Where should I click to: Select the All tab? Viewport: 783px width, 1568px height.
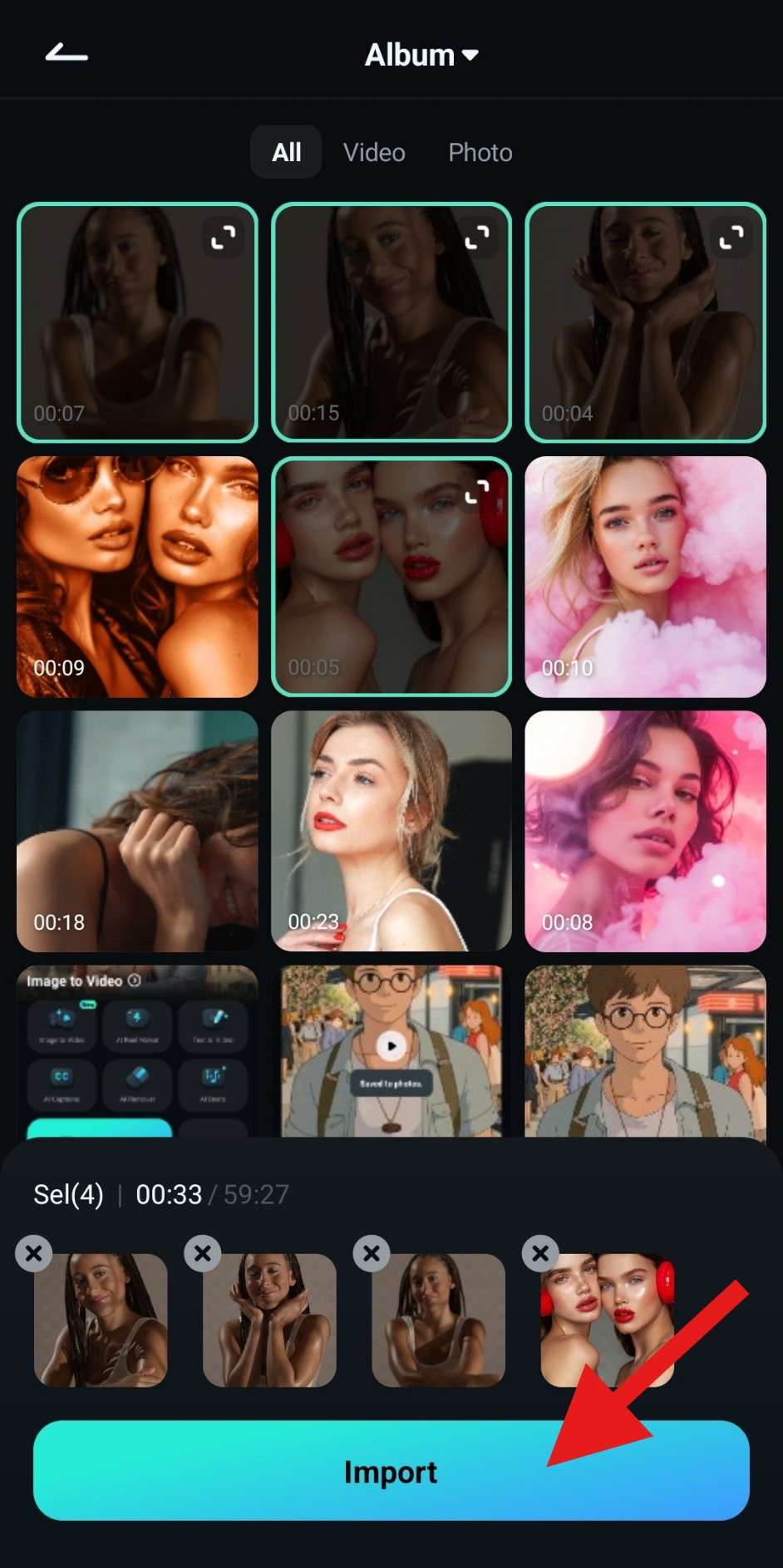point(286,152)
